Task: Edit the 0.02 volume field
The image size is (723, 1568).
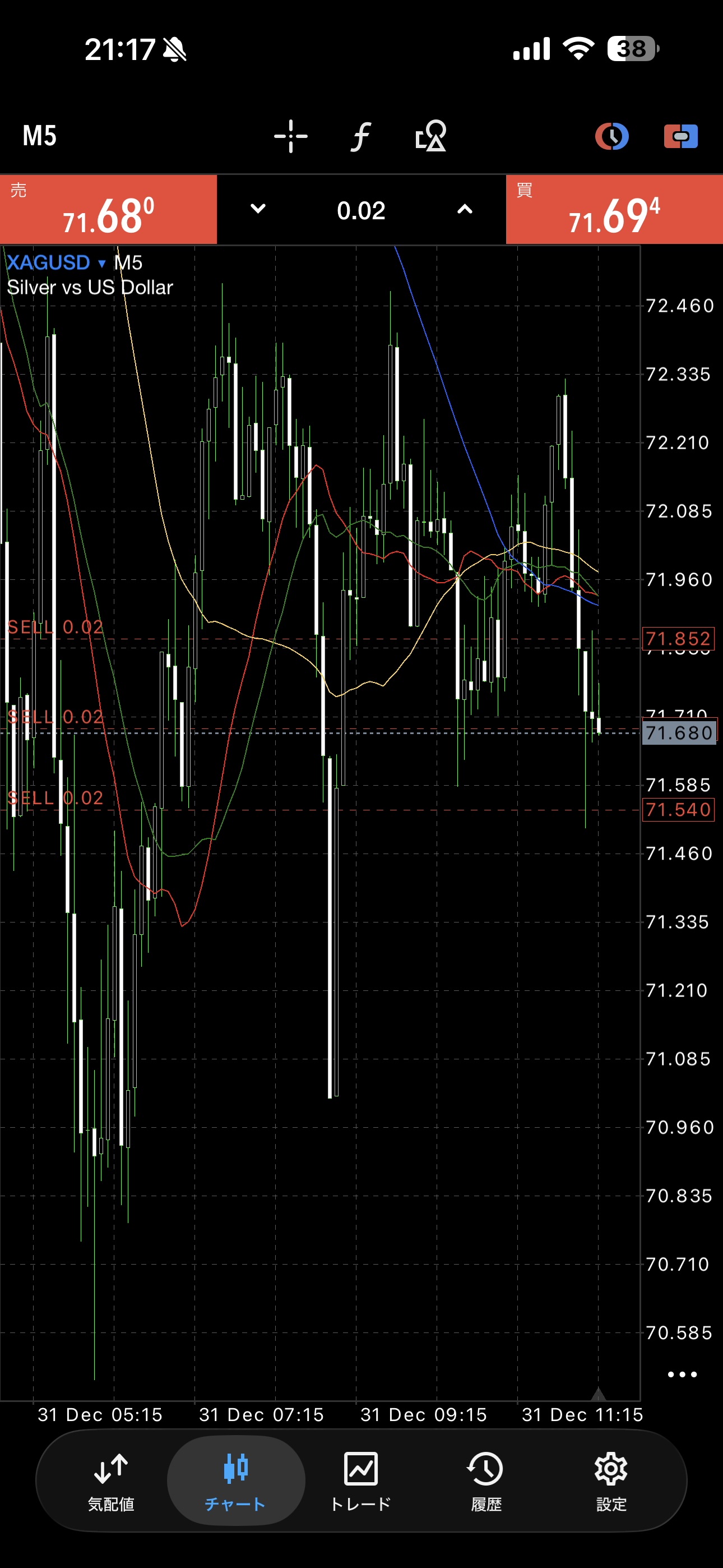Action: [x=361, y=211]
